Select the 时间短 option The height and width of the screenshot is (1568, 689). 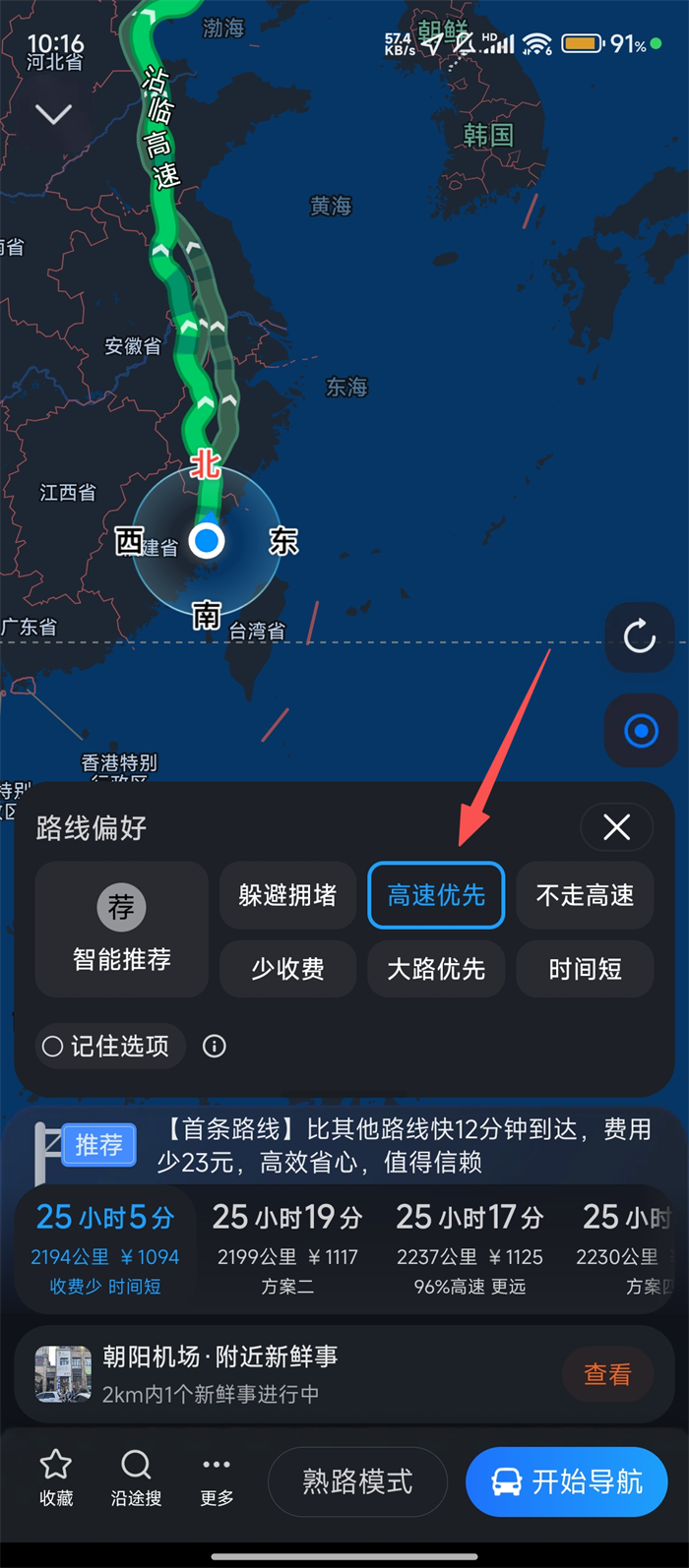[x=585, y=969]
